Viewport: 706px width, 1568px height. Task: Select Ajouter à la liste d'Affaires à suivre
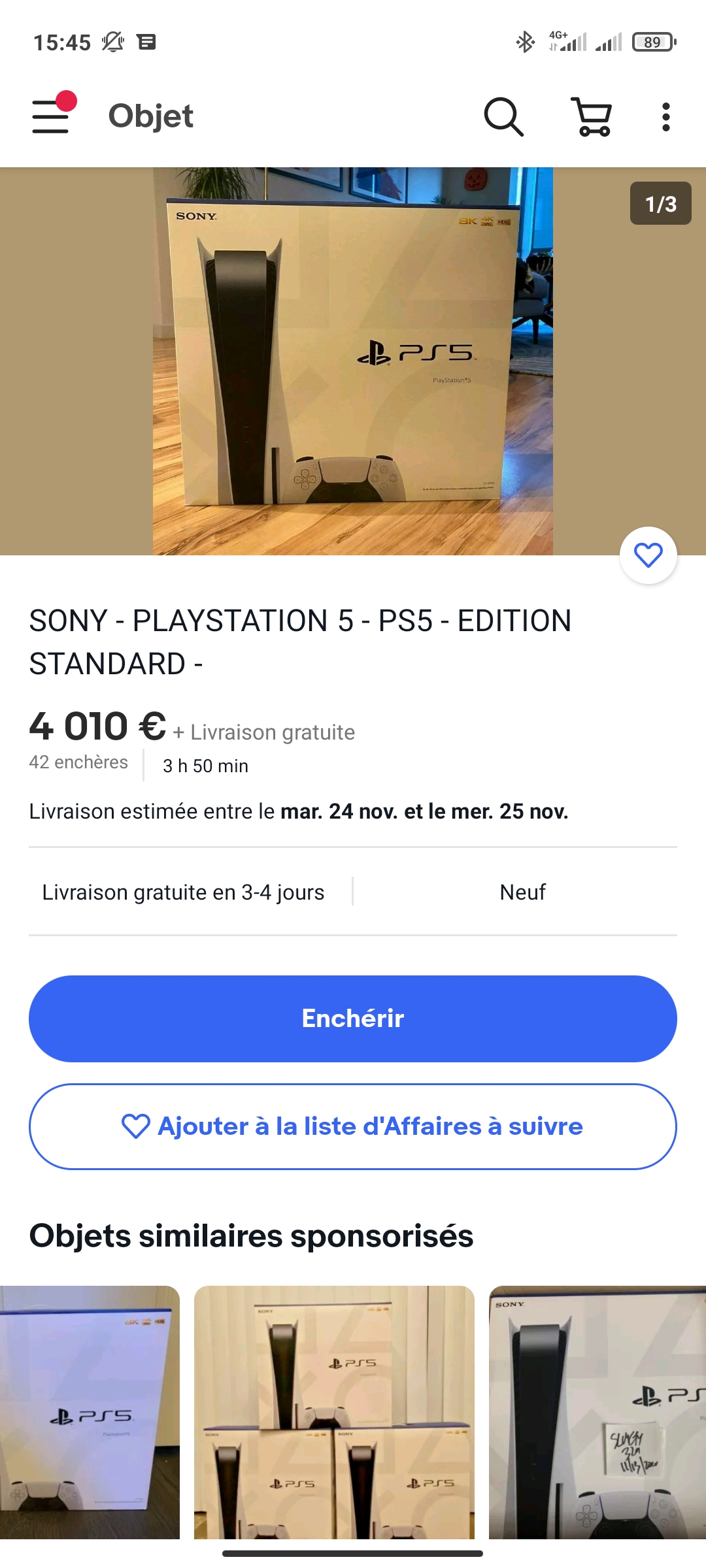pyautogui.click(x=353, y=1126)
